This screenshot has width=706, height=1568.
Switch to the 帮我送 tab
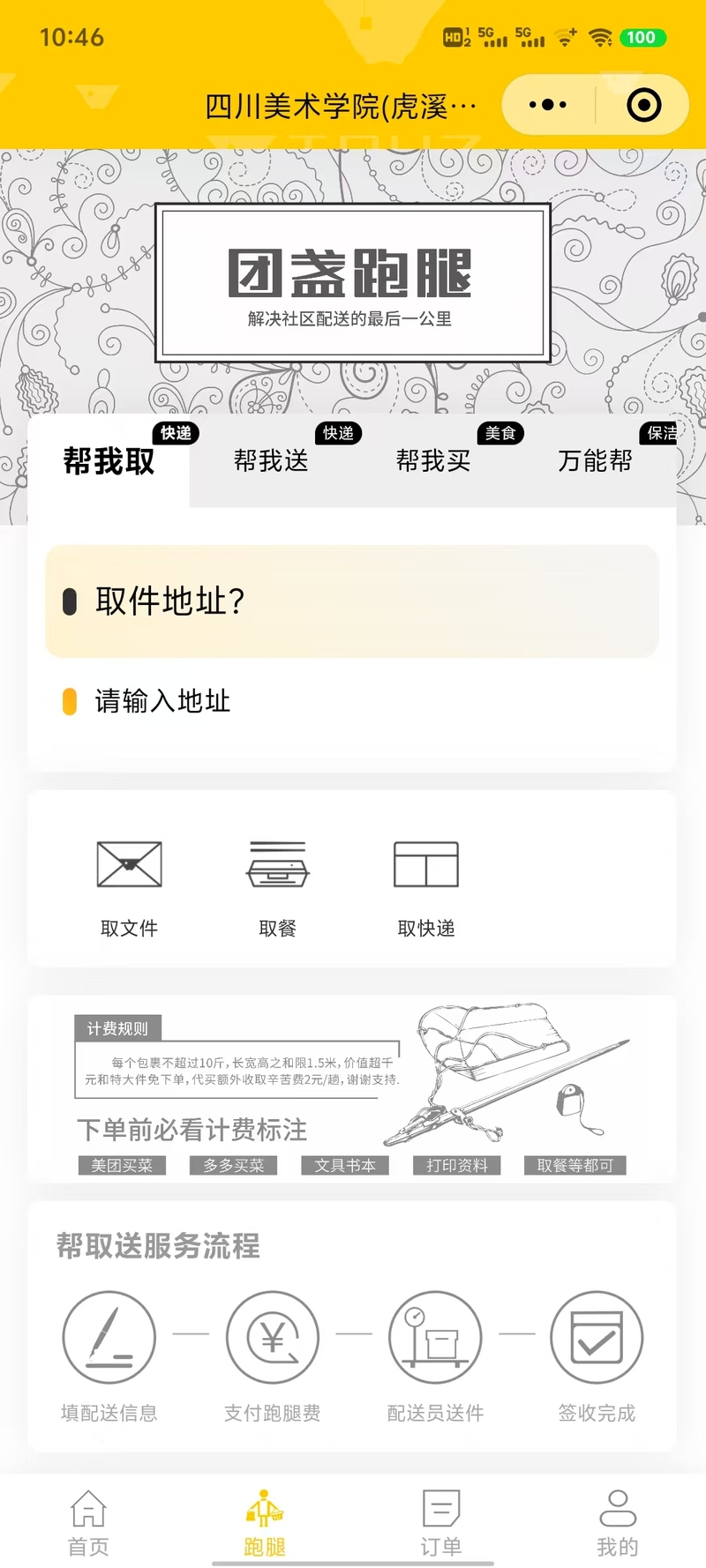pyautogui.click(x=271, y=460)
